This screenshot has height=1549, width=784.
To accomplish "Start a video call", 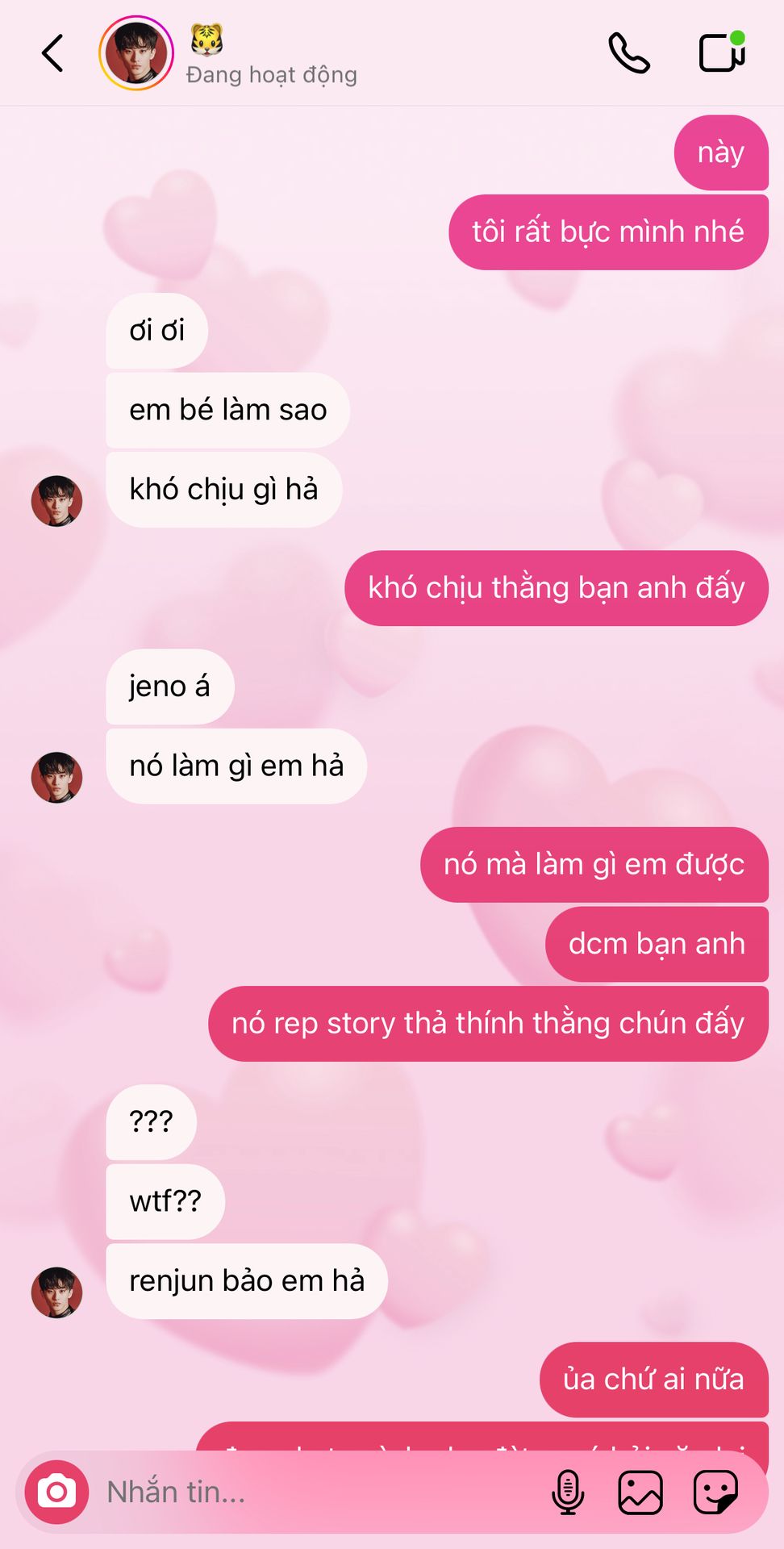I will pyautogui.click(x=722, y=52).
